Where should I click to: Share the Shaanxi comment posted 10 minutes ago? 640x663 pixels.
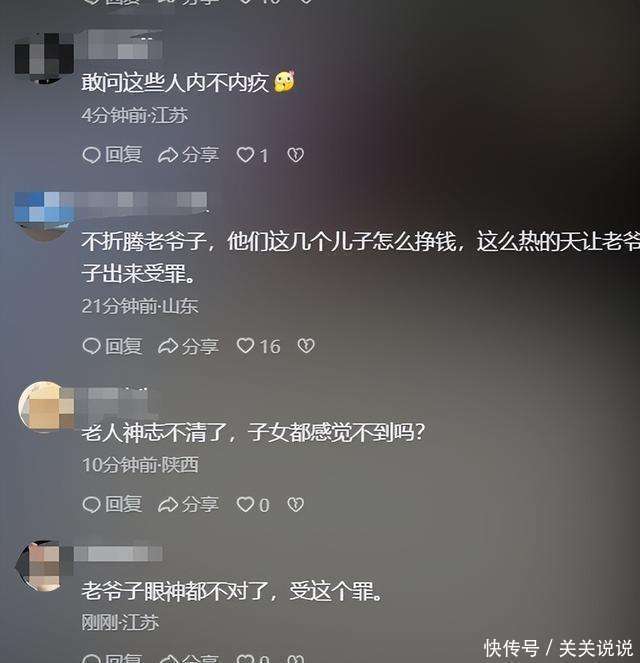pos(188,504)
